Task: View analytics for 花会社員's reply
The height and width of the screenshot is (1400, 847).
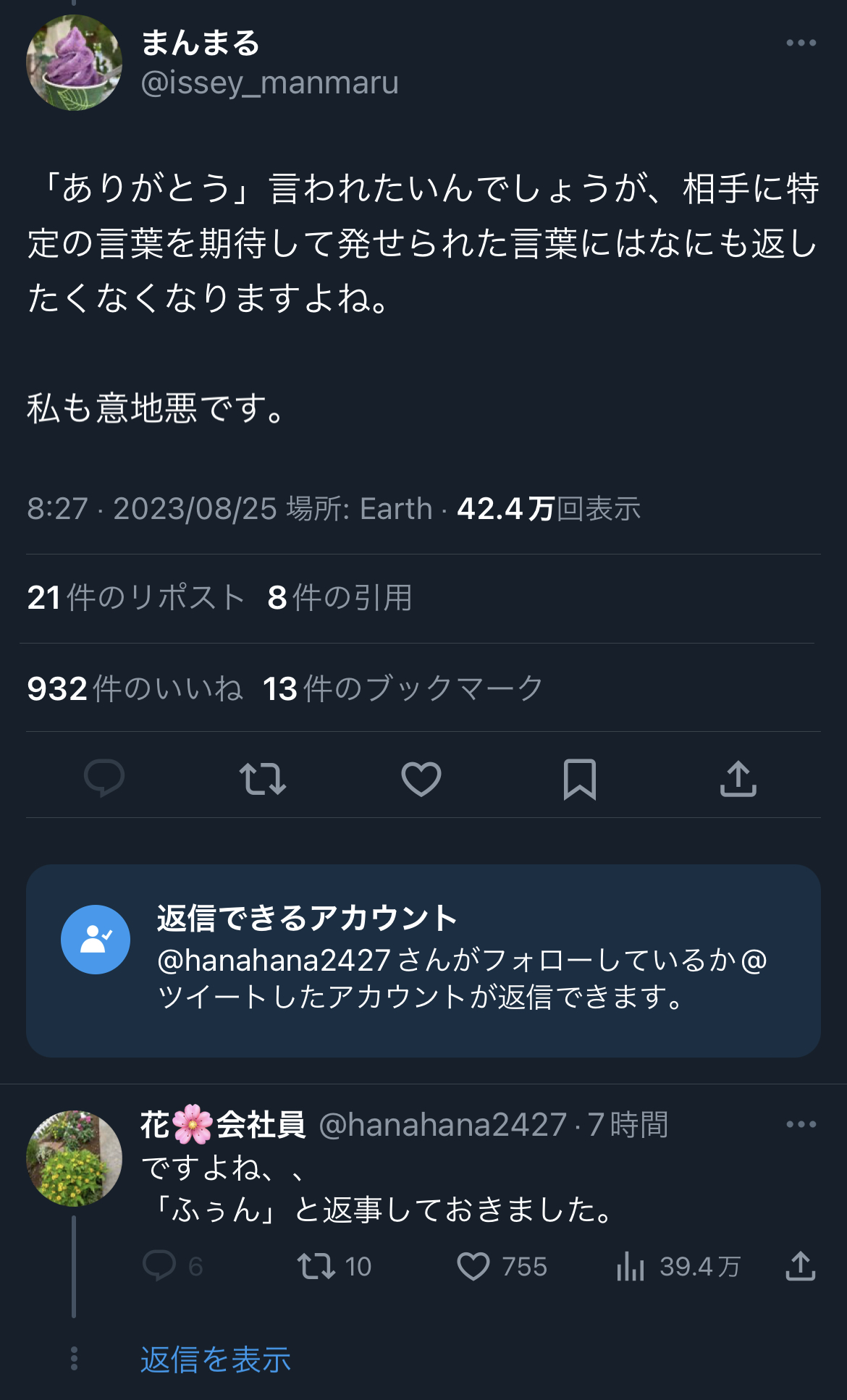Action: [631, 1266]
